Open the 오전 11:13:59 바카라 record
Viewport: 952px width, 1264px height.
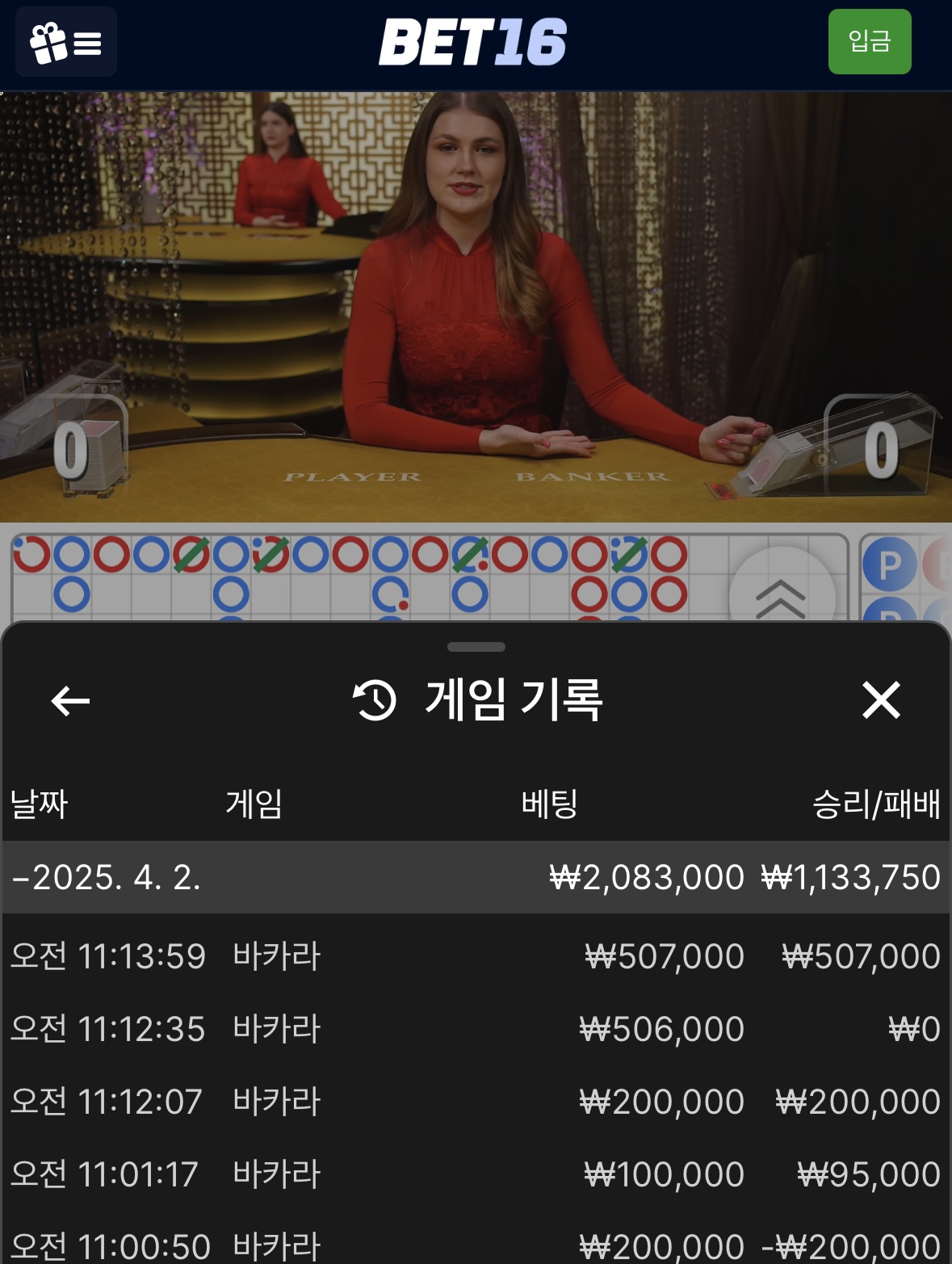click(475, 956)
